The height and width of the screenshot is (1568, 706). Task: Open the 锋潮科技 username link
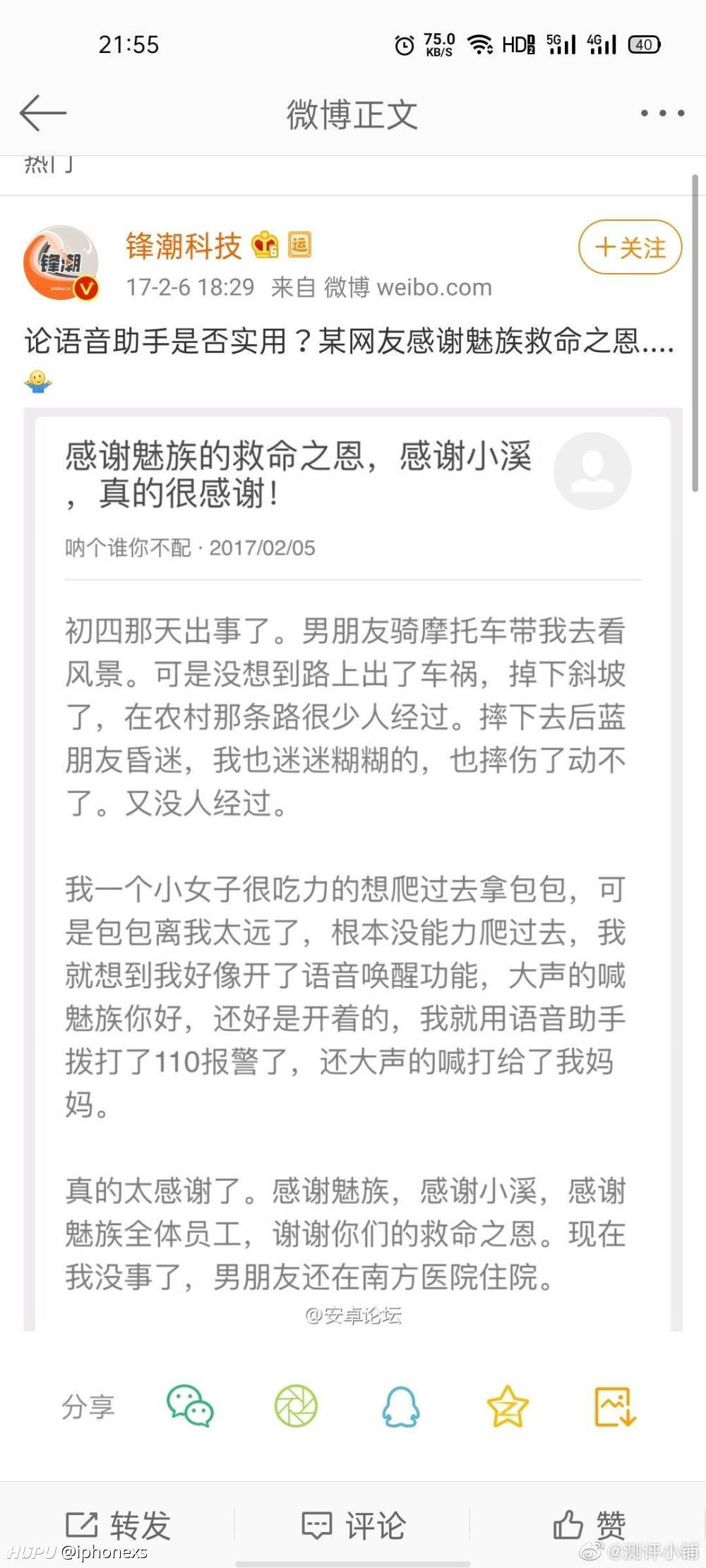coord(184,246)
